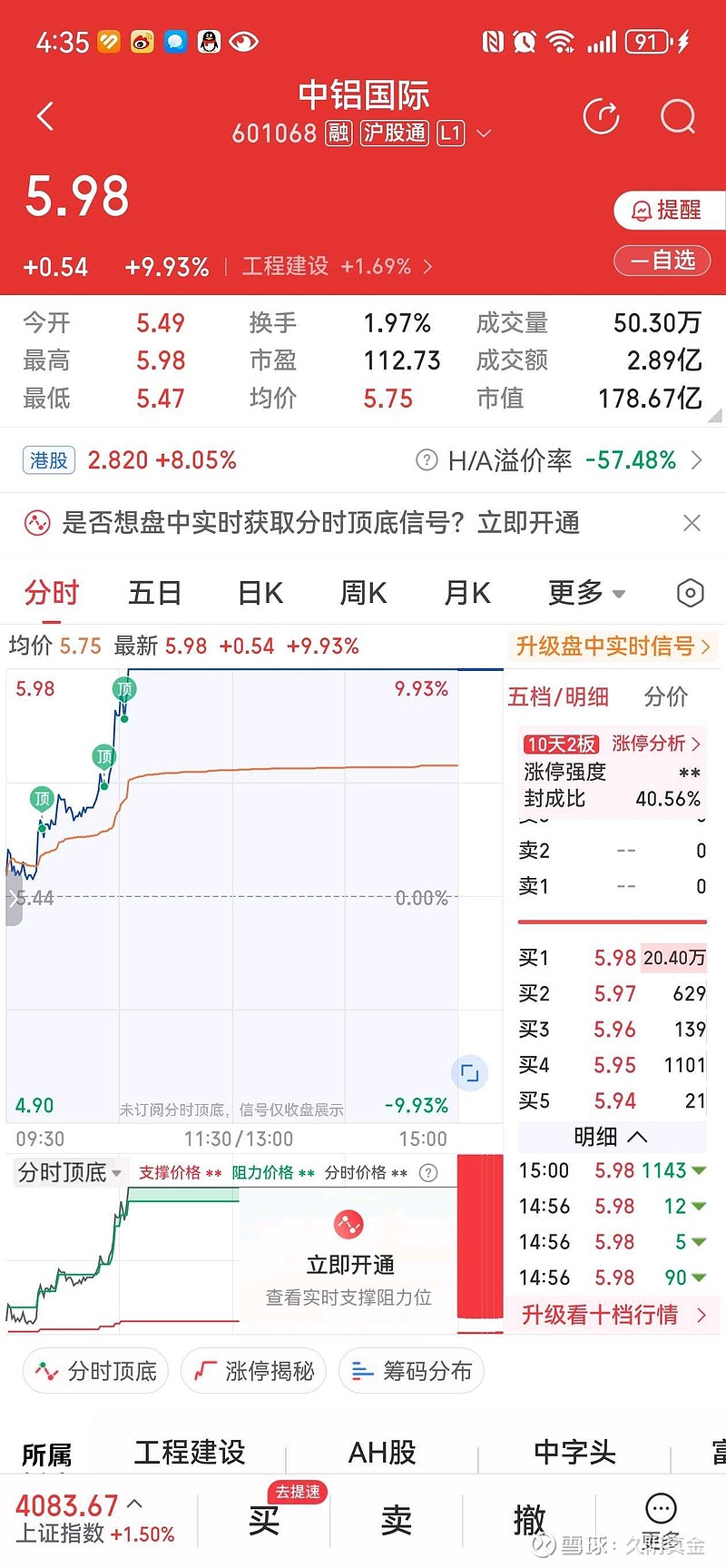
Task: Open 筹码分布 chip distribution tool
Action: click(411, 1371)
